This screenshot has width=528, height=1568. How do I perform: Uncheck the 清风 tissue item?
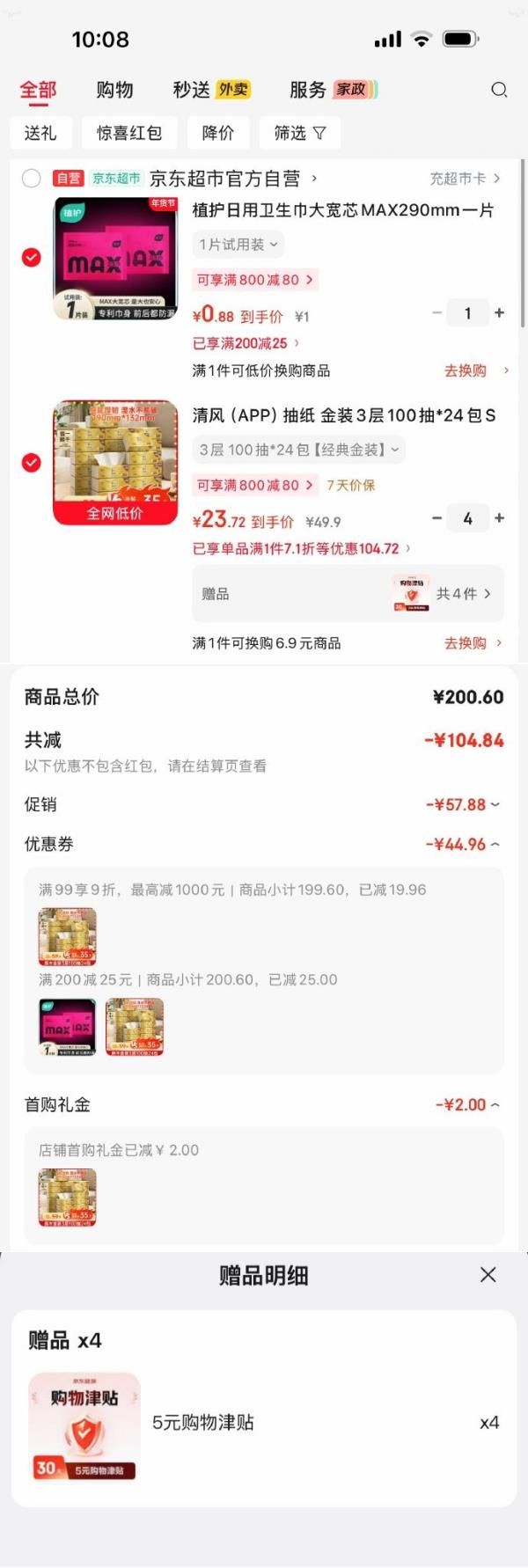(x=32, y=462)
